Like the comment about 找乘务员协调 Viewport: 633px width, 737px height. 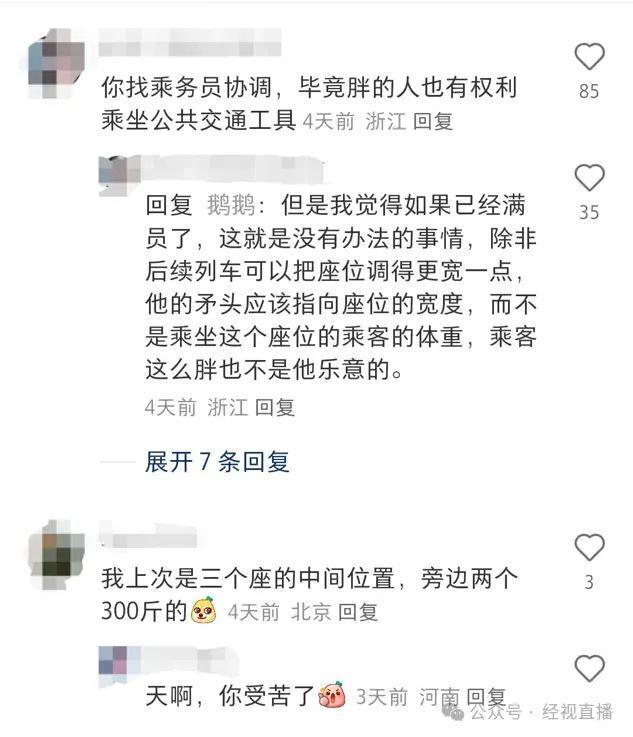pyautogui.click(x=589, y=56)
